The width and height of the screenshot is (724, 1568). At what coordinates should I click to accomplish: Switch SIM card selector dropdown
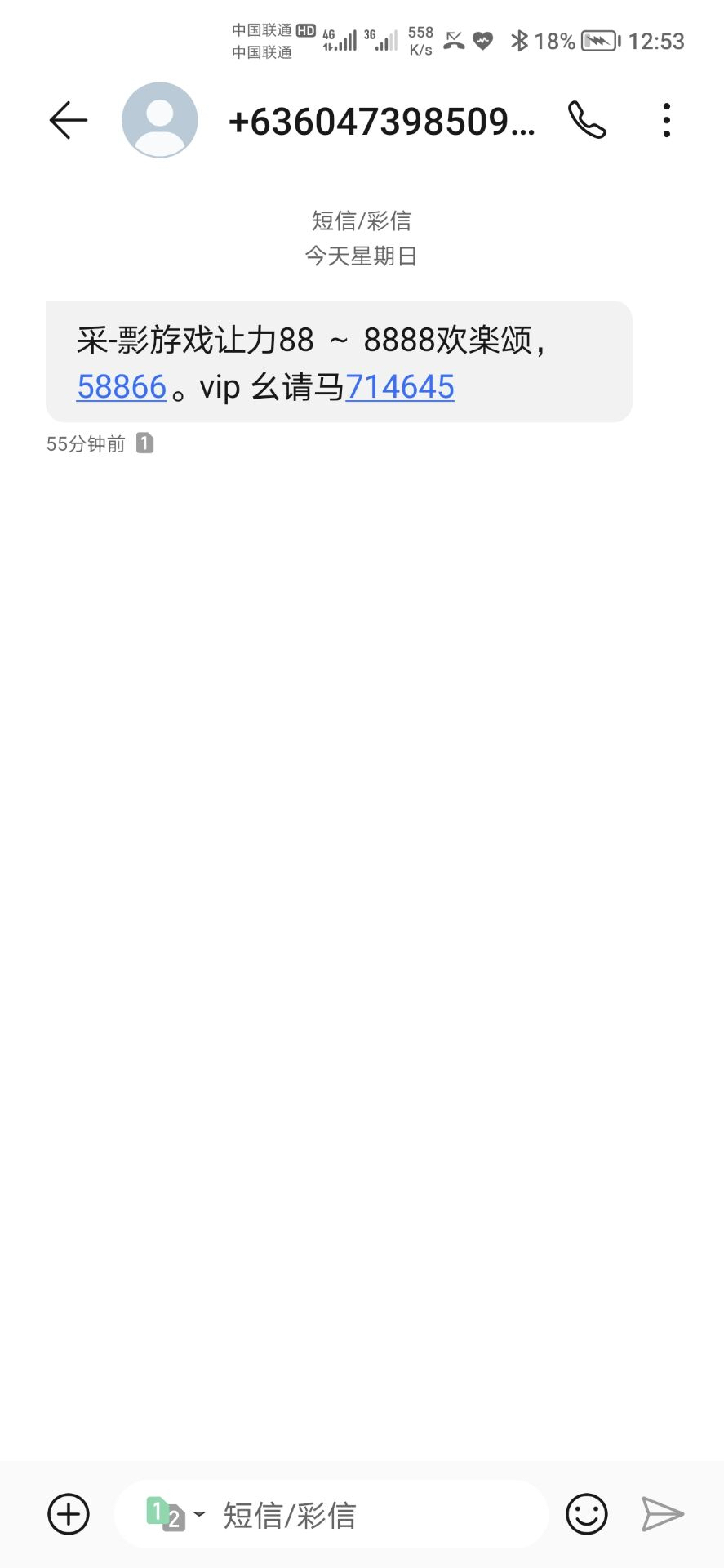pos(175,1514)
